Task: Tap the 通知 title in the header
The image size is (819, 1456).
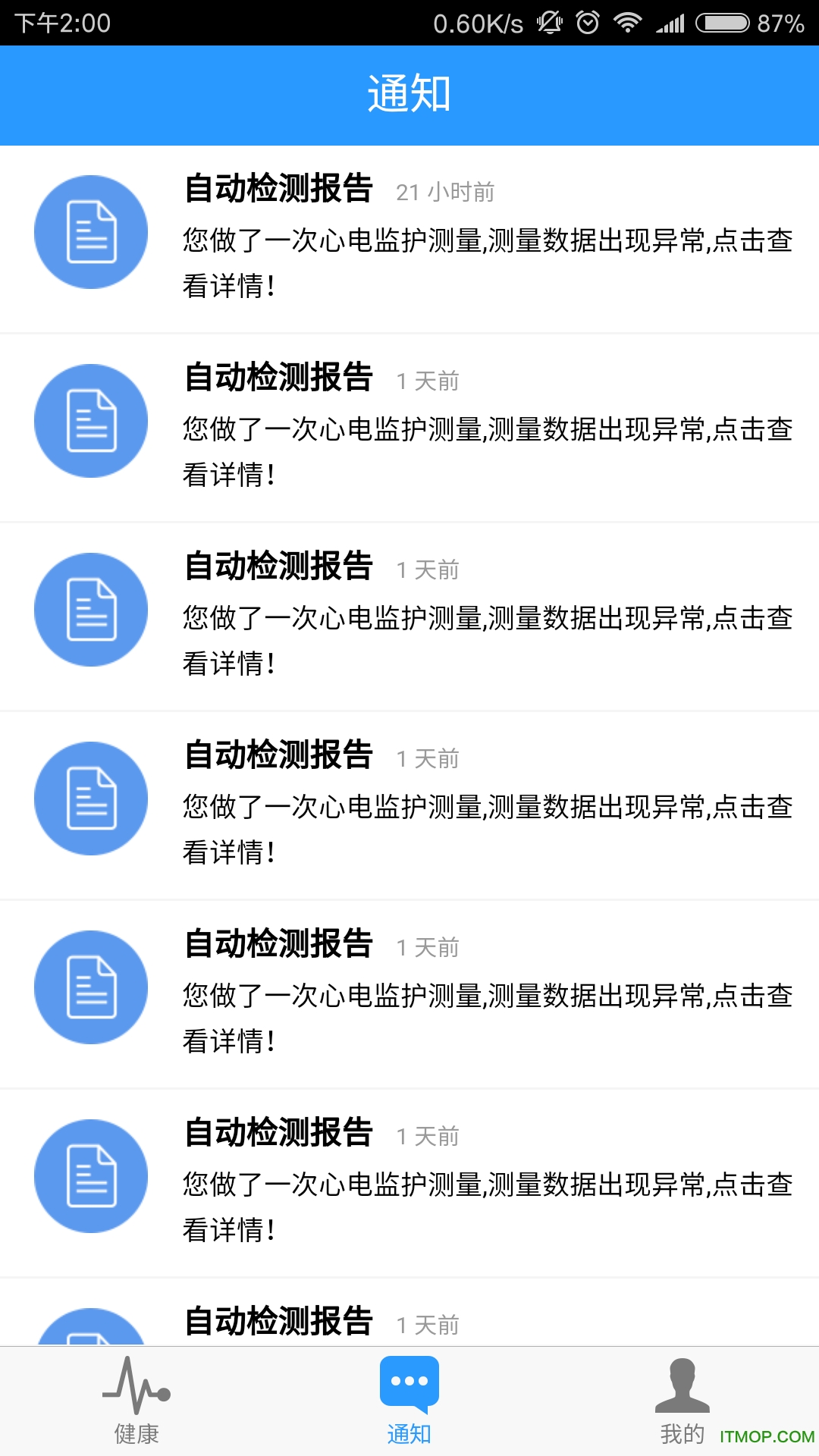Action: [409, 94]
